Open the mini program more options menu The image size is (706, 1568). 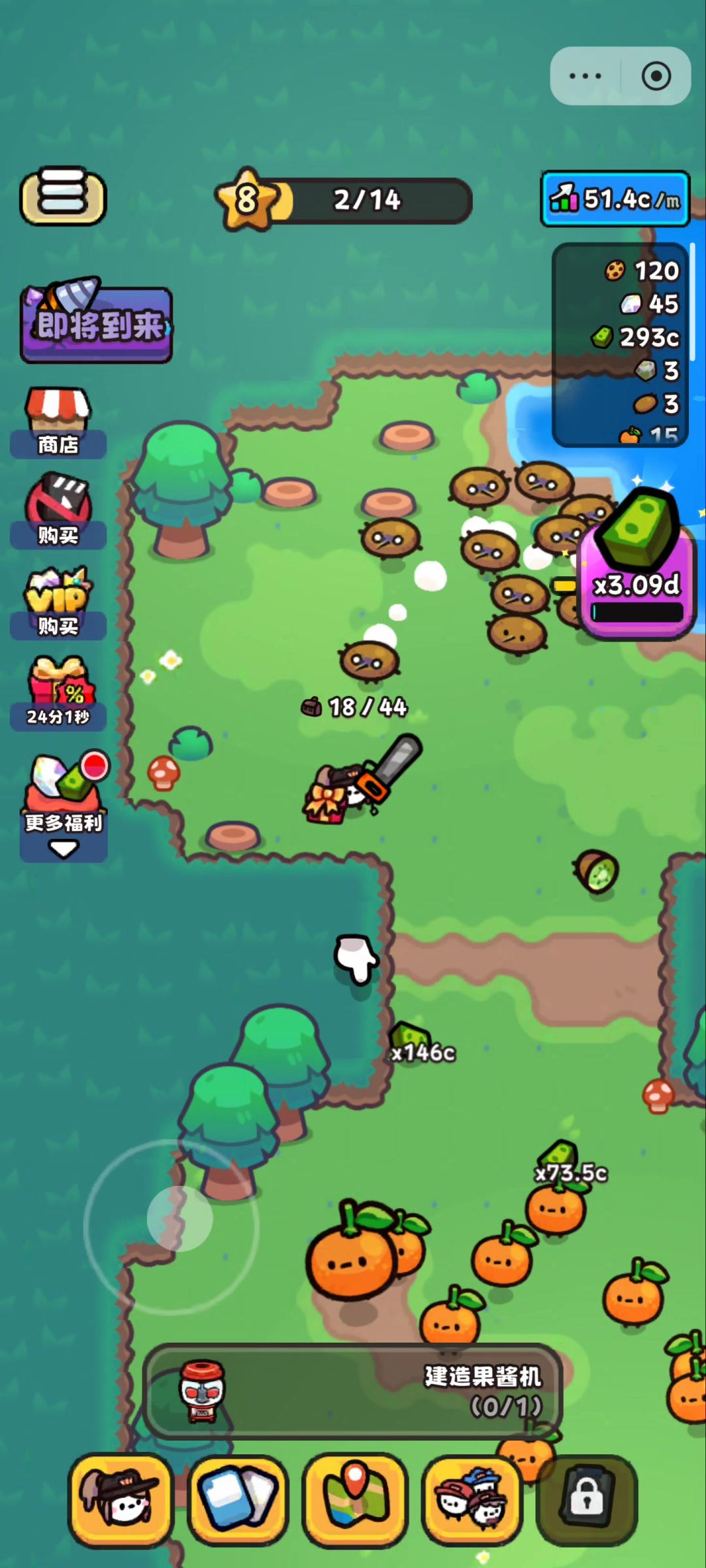(x=585, y=76)
